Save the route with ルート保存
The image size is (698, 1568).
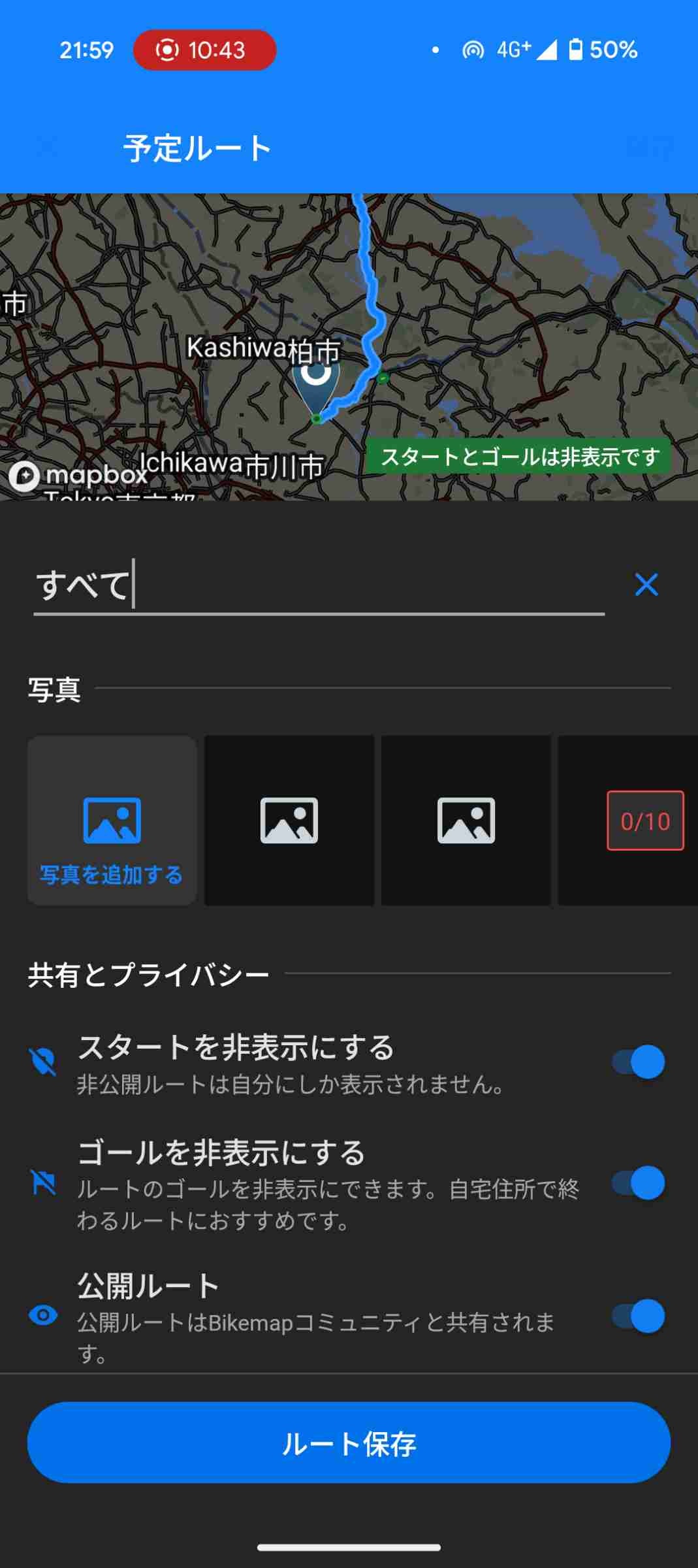coord(349,1443)
